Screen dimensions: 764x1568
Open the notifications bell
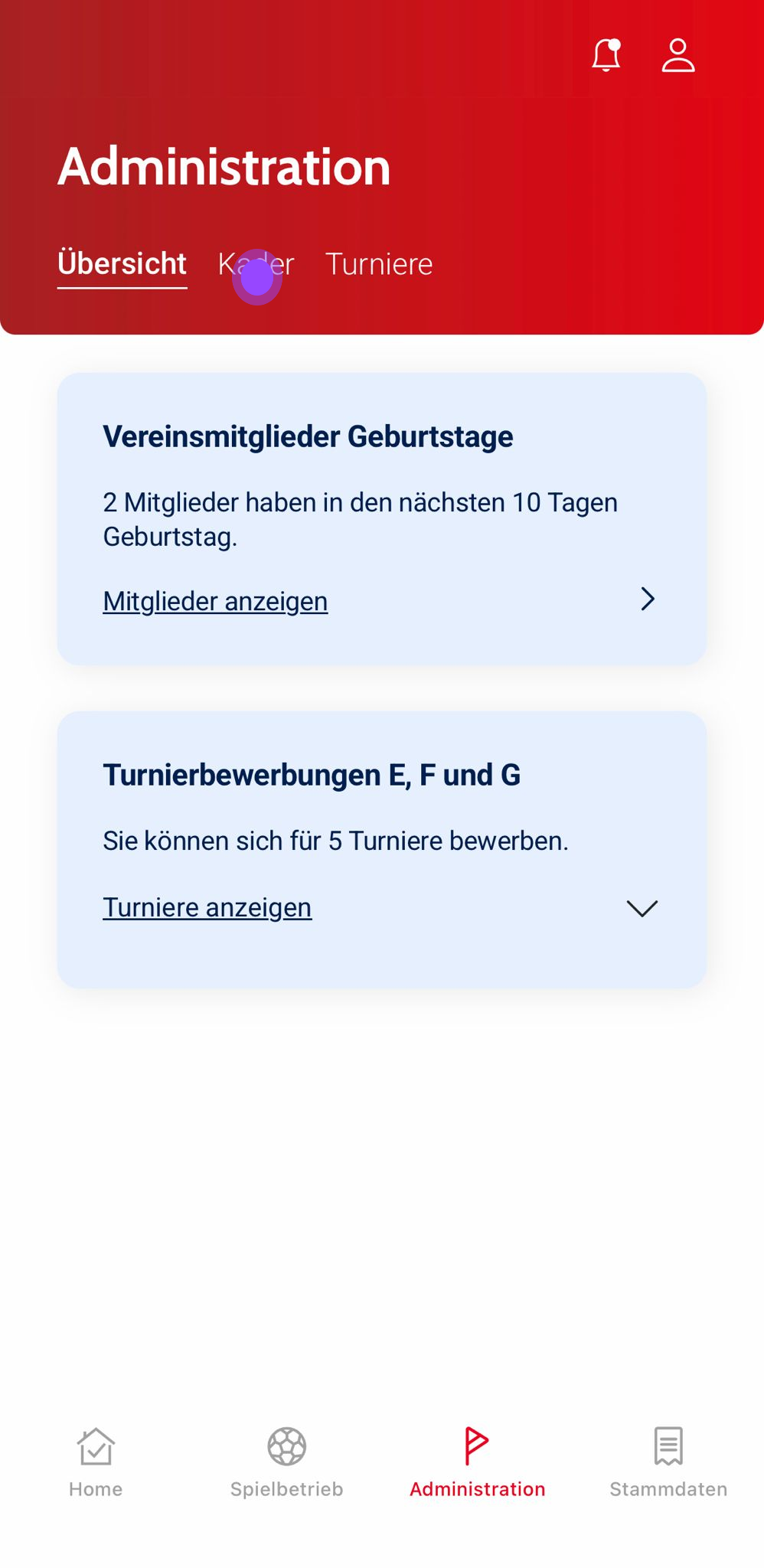pyautogui.click(x=606, y=55)
